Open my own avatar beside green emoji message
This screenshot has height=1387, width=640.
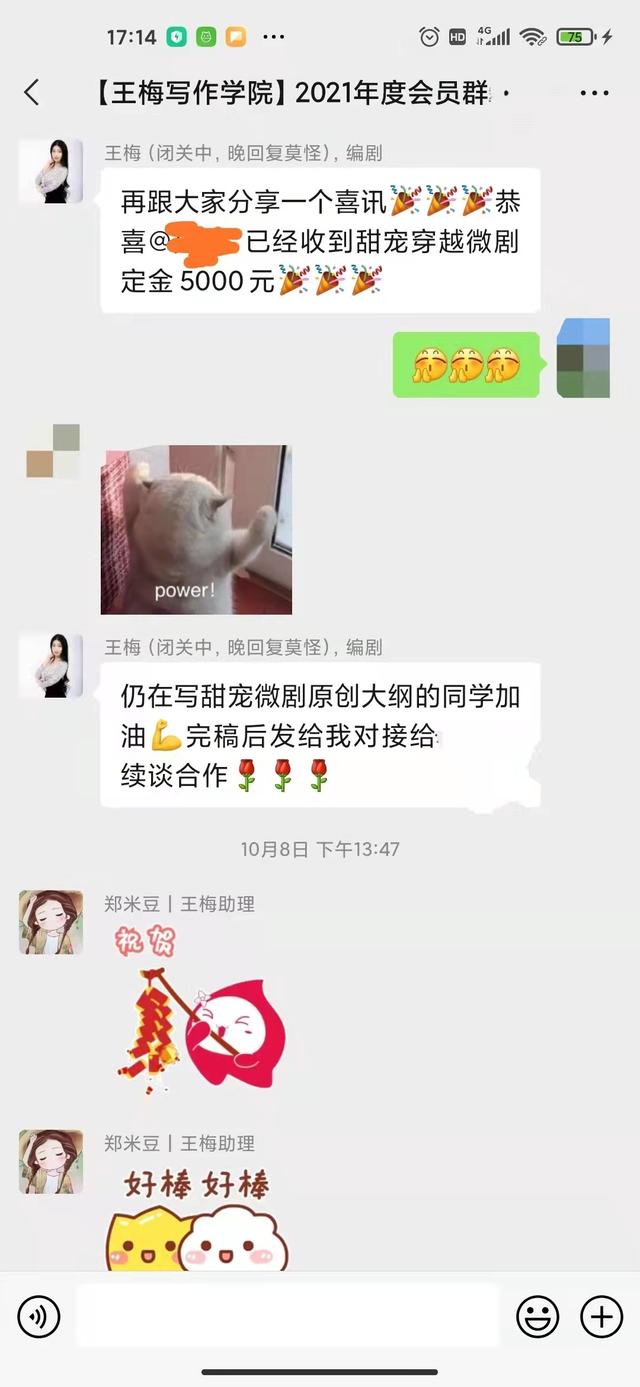(583, 358)
